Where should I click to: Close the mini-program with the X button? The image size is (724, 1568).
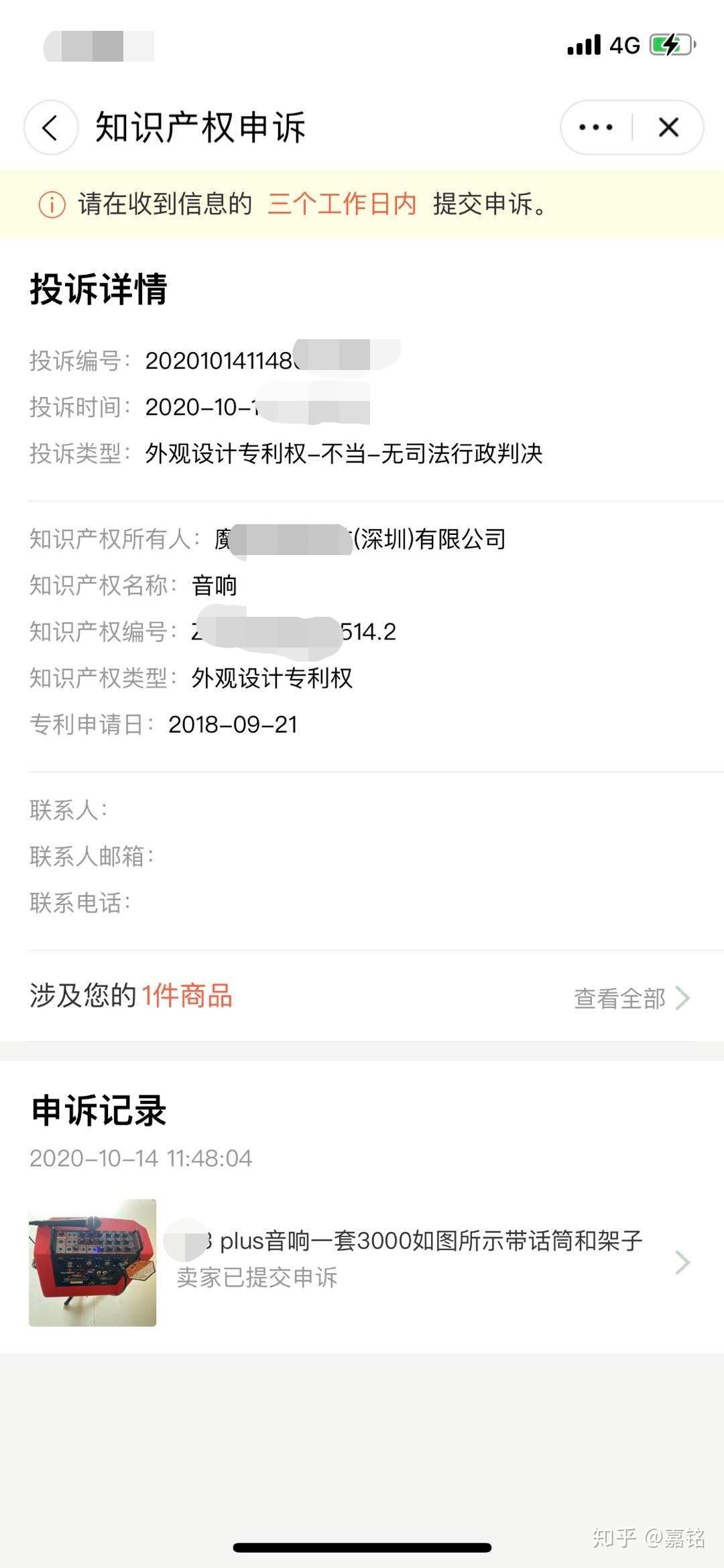668,126
